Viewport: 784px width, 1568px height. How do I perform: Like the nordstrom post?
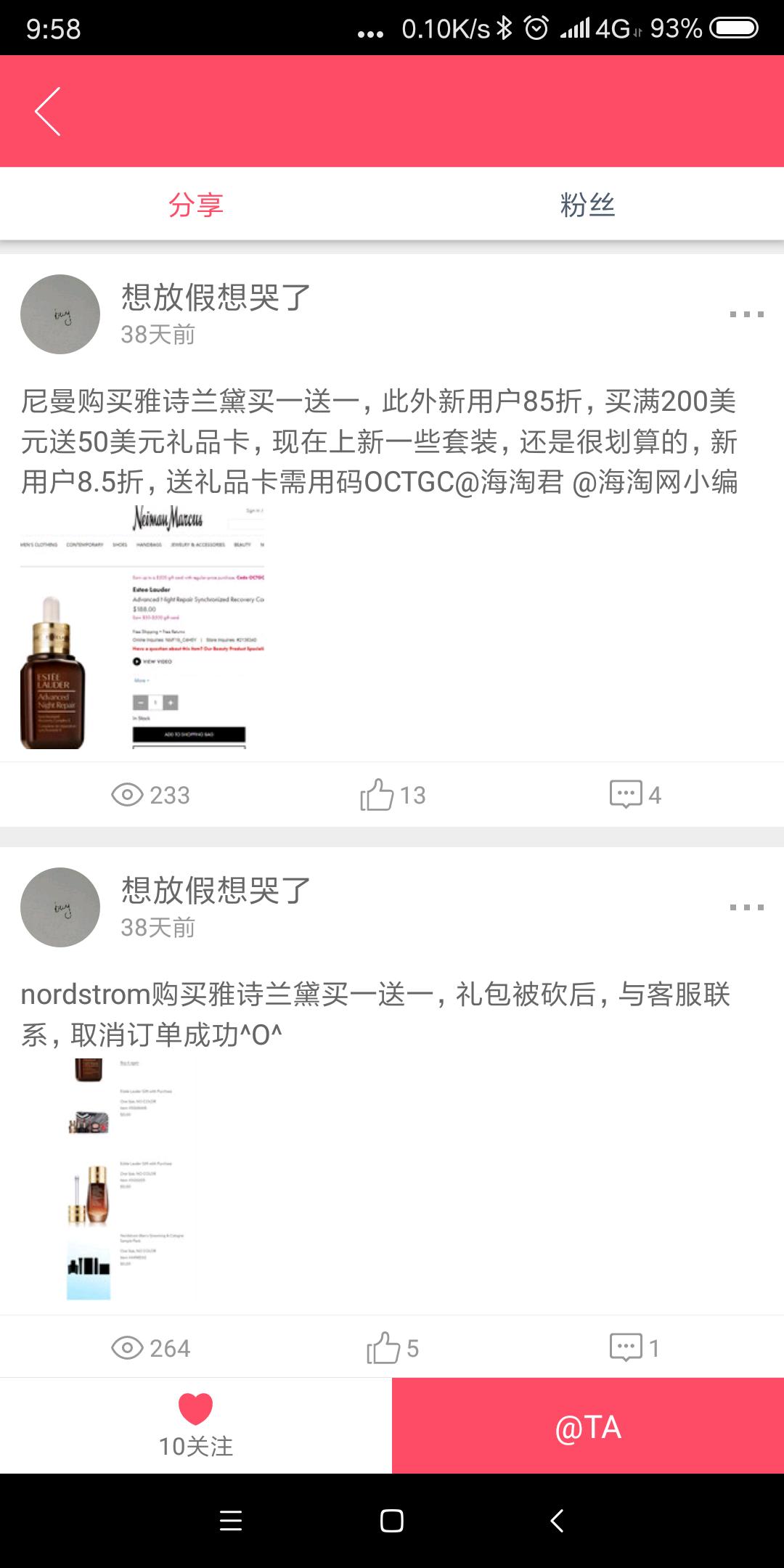click(x=392, y=1348)
